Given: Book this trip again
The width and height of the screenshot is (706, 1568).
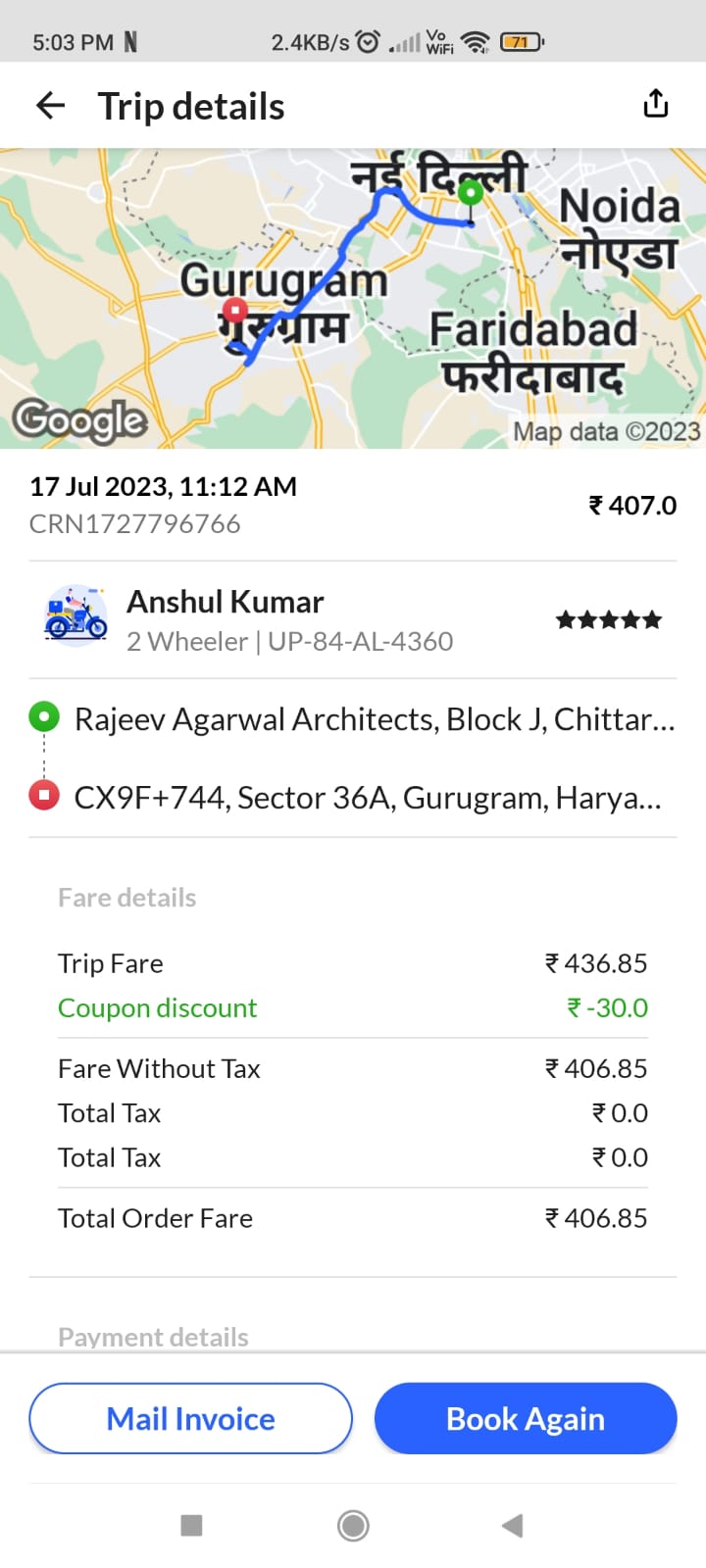Looking at the screenshot, I should coord(526,1418).
